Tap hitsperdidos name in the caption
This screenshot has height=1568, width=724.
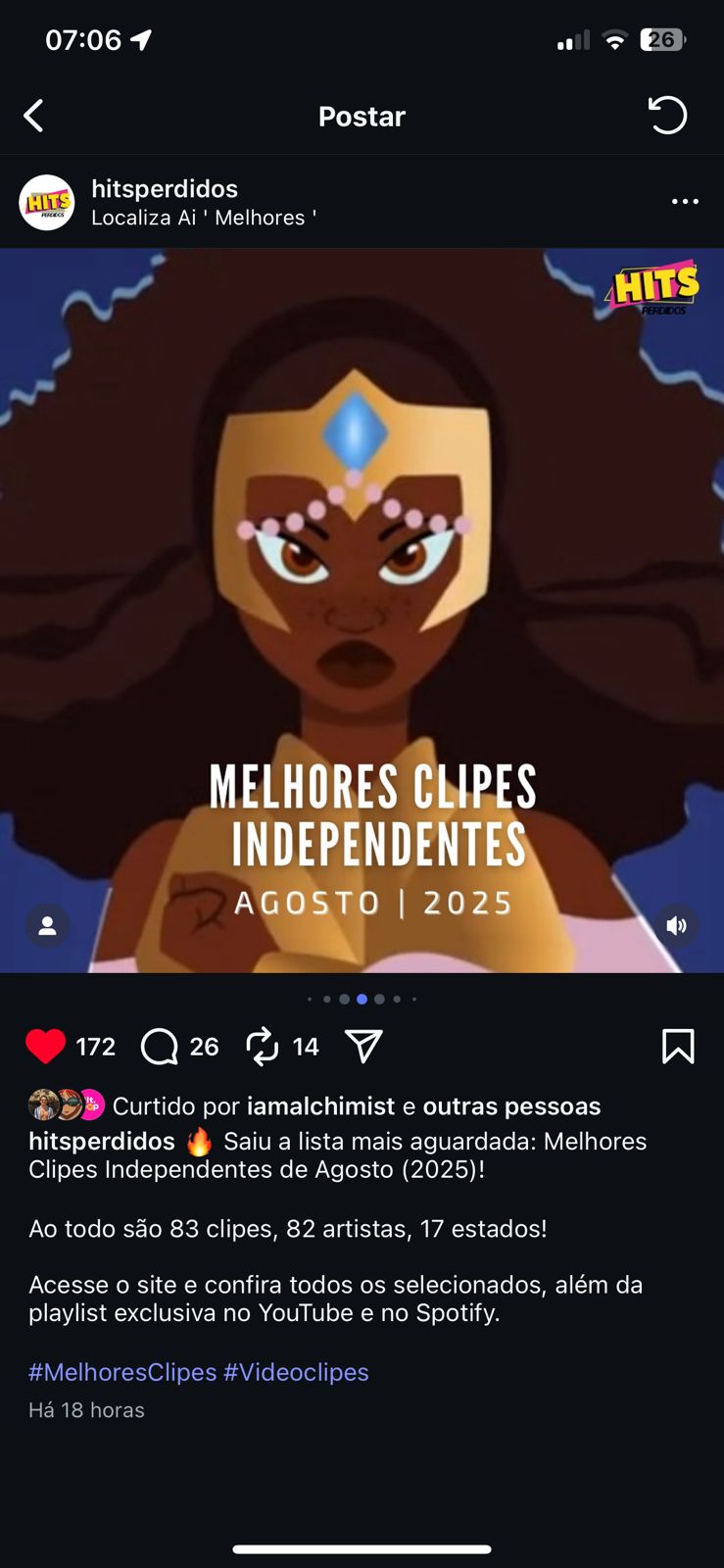102,1142
